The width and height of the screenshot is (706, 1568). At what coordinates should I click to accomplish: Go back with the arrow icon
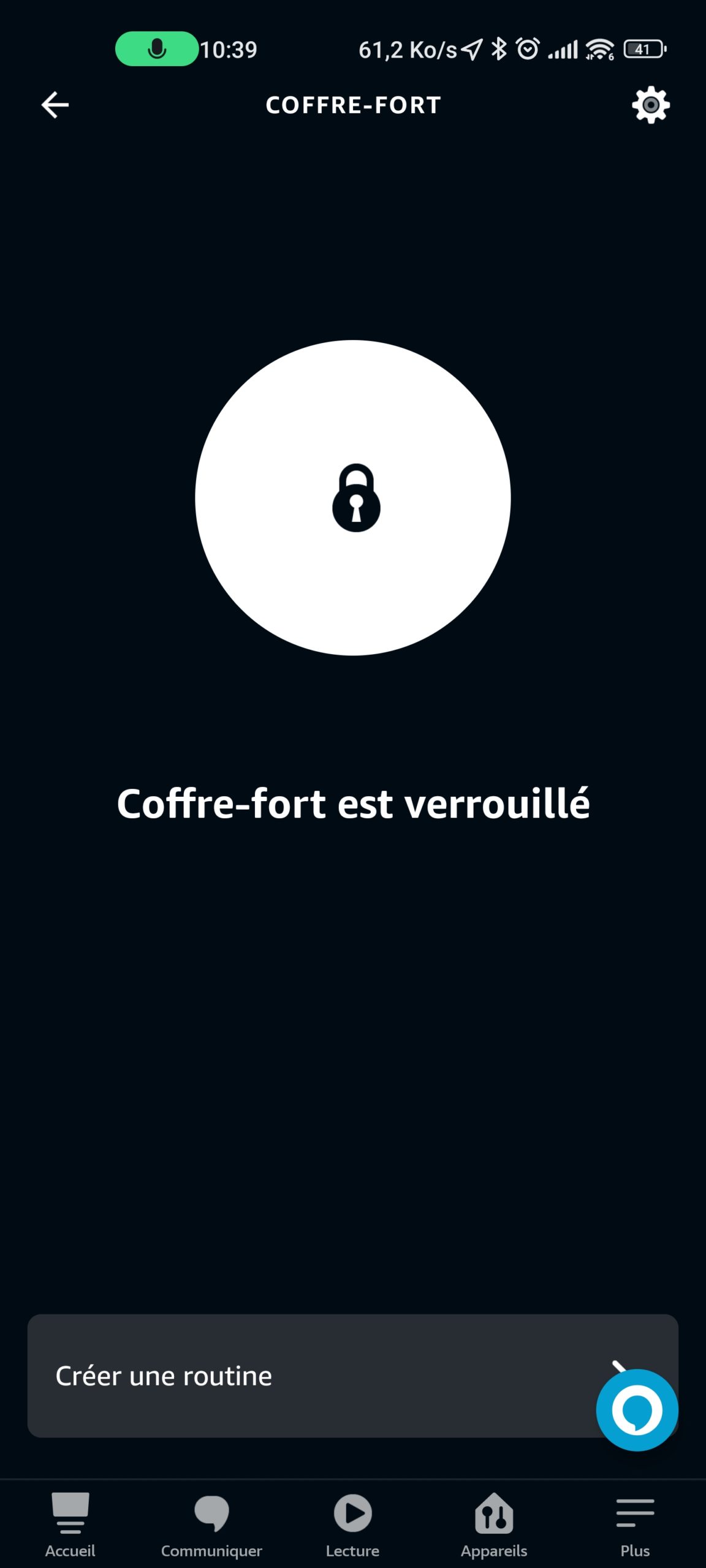(55, 105)
